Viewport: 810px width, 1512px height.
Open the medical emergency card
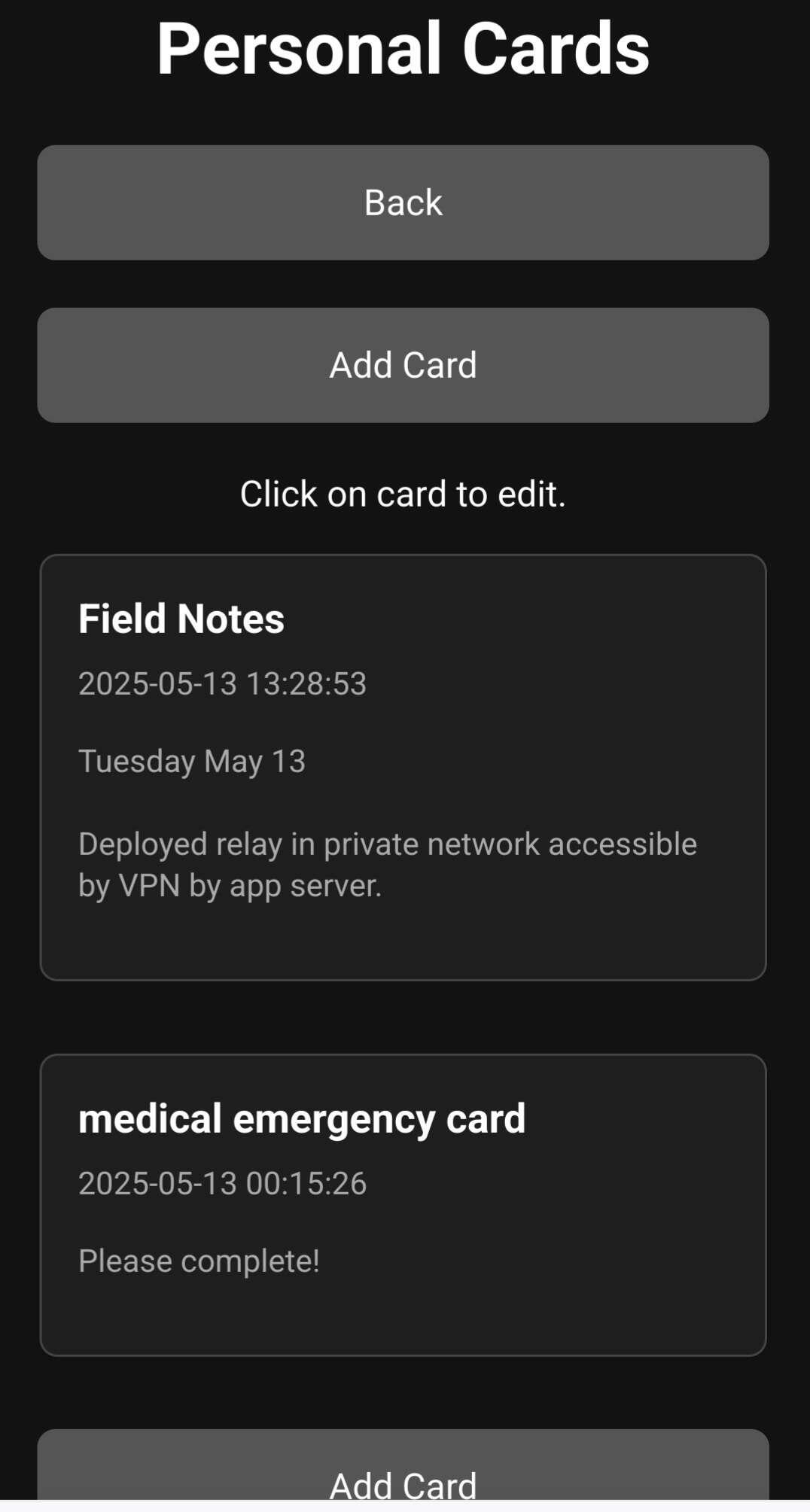point(403,1205)
